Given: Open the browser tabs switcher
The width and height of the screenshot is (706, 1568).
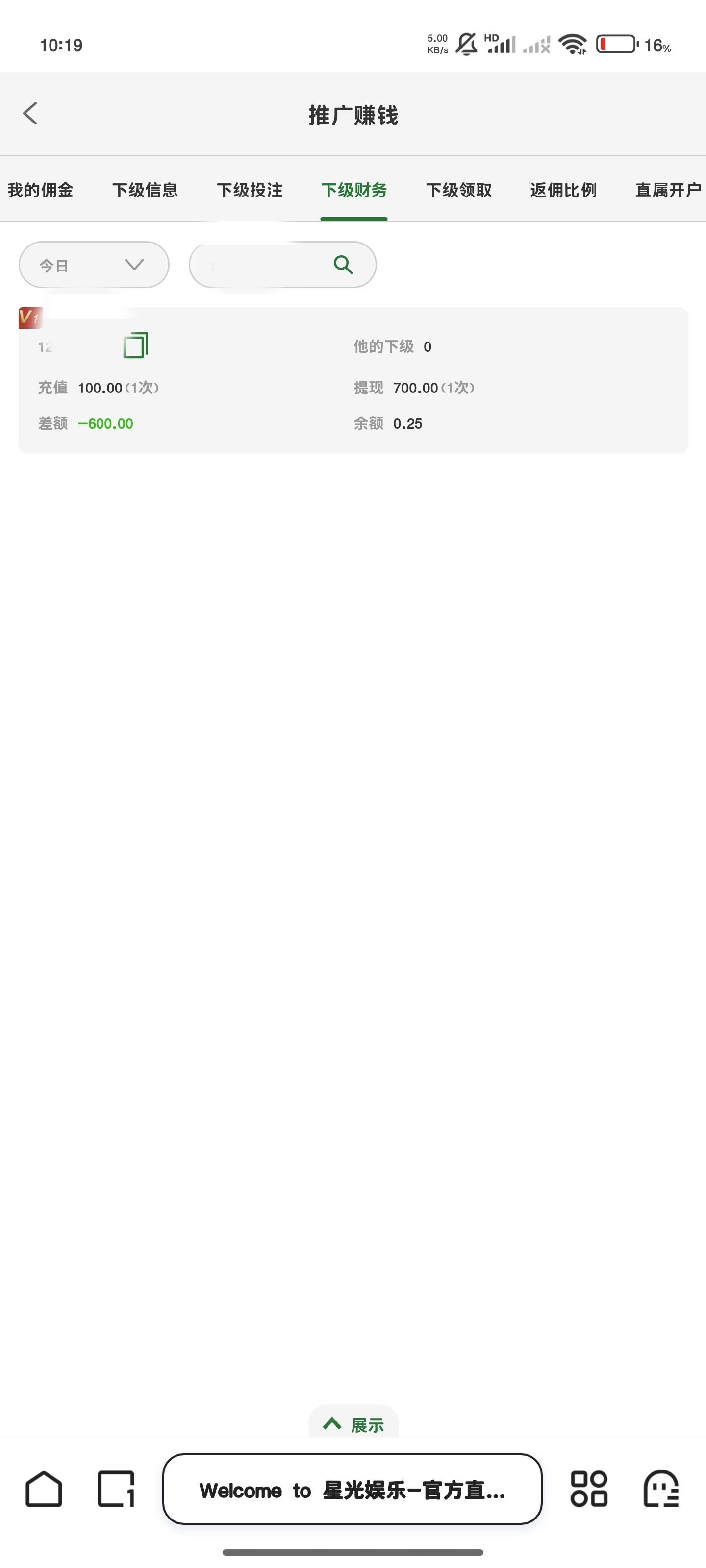Looking at the screenshot, I should coord(116,1489).
